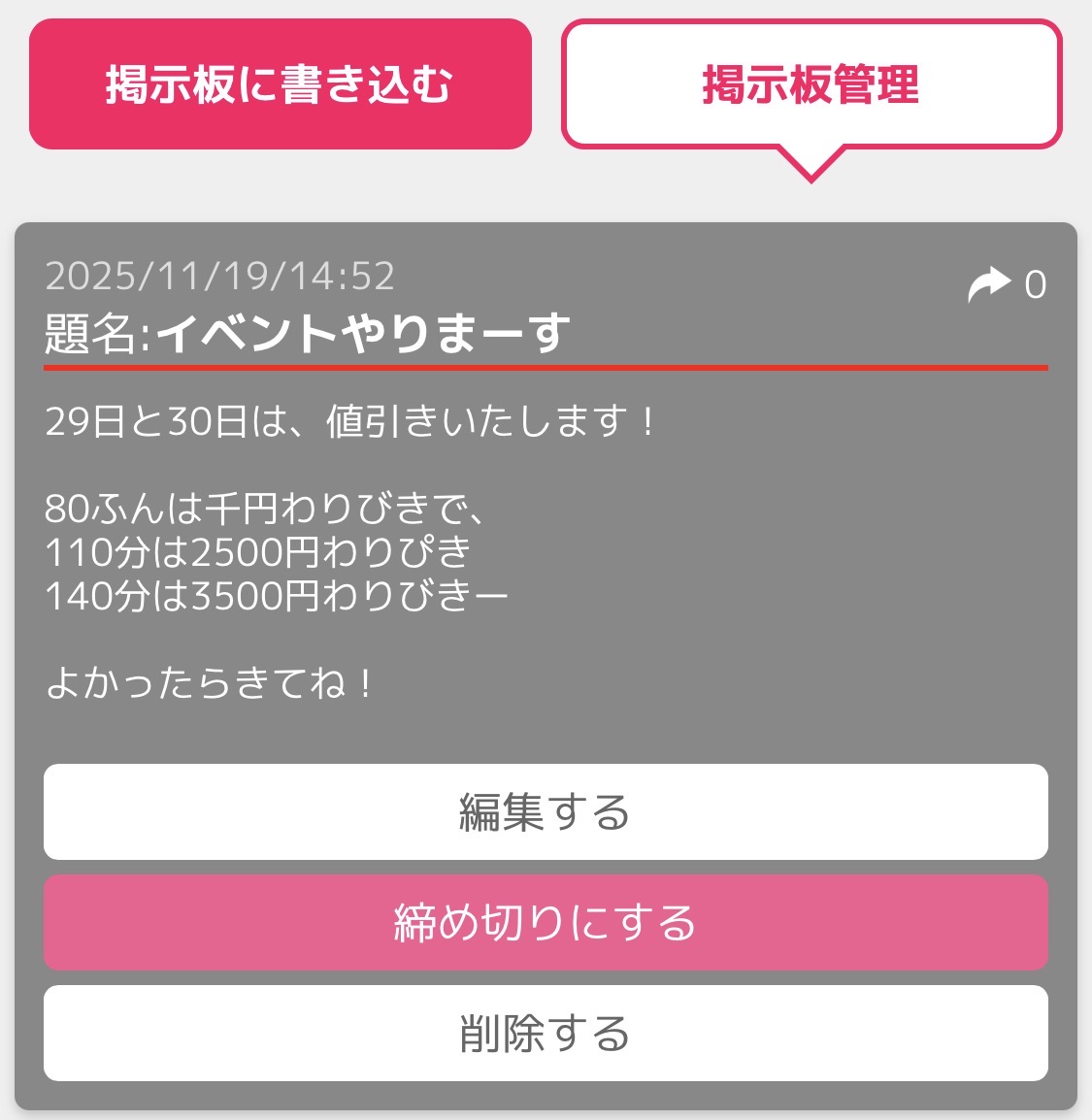Screen dimensions: 1092x1120
Task: Delete the post with 削除する
Action: click(546, 1034)
